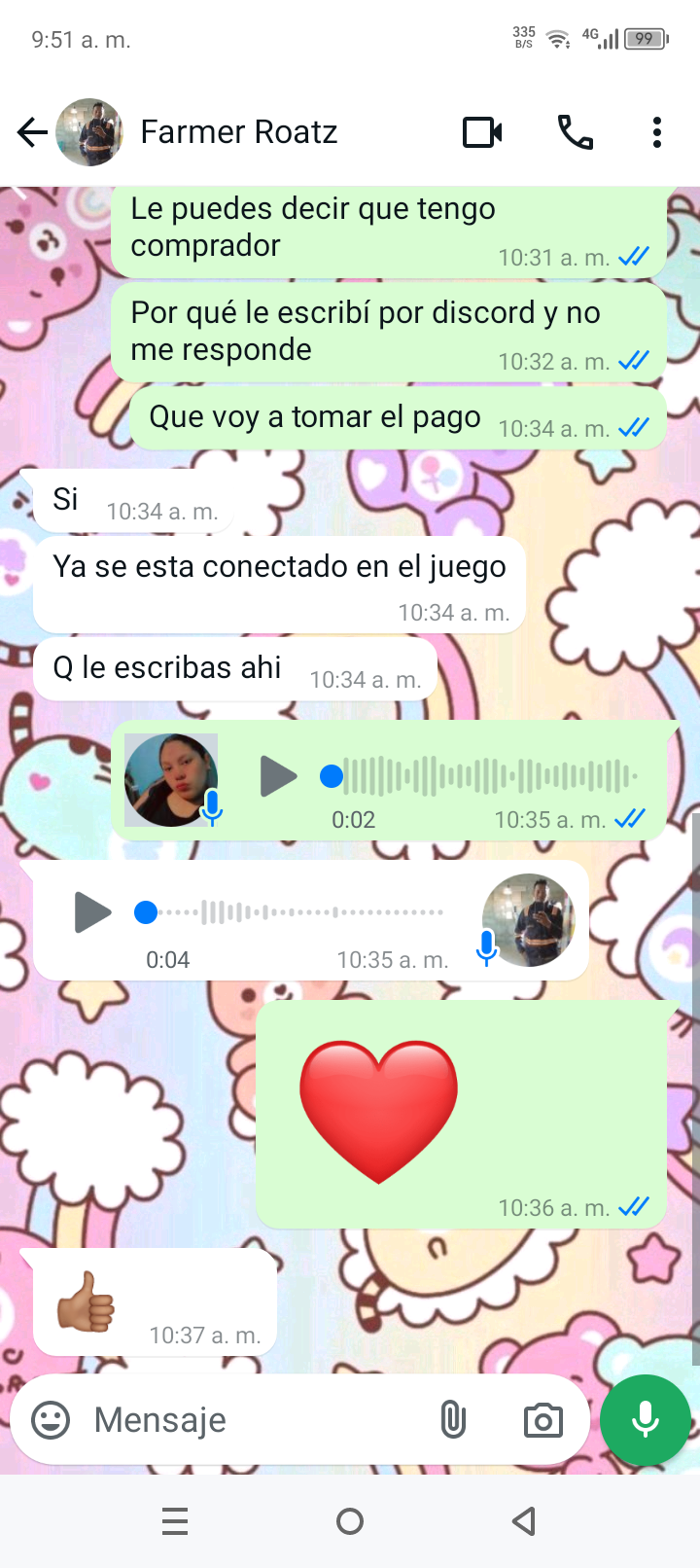Go to the system home screen
Screen dimensions: 700x1568
tap(350, 1521)
